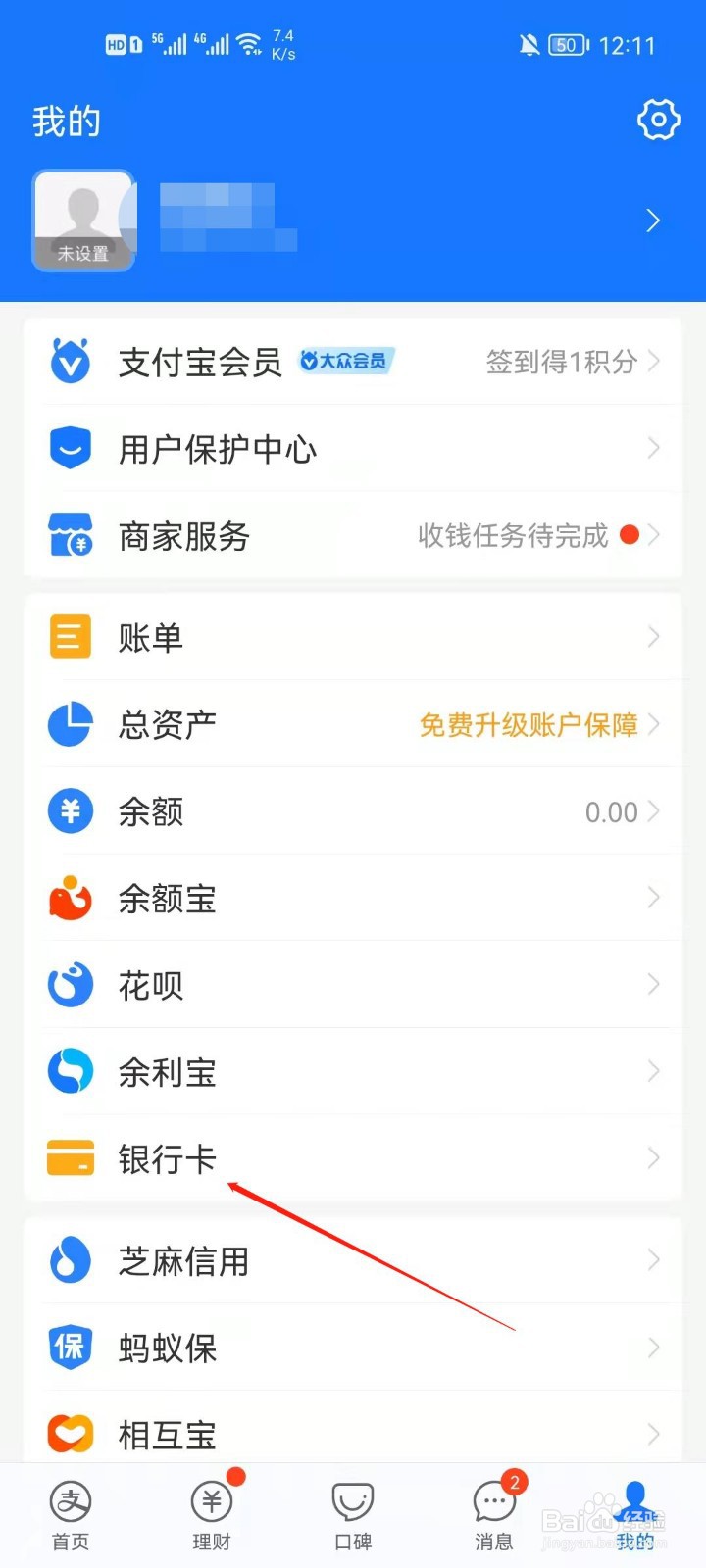Open the settings gear icon
The height and width of the screenshot is (1568, 706).
point(658,120)
